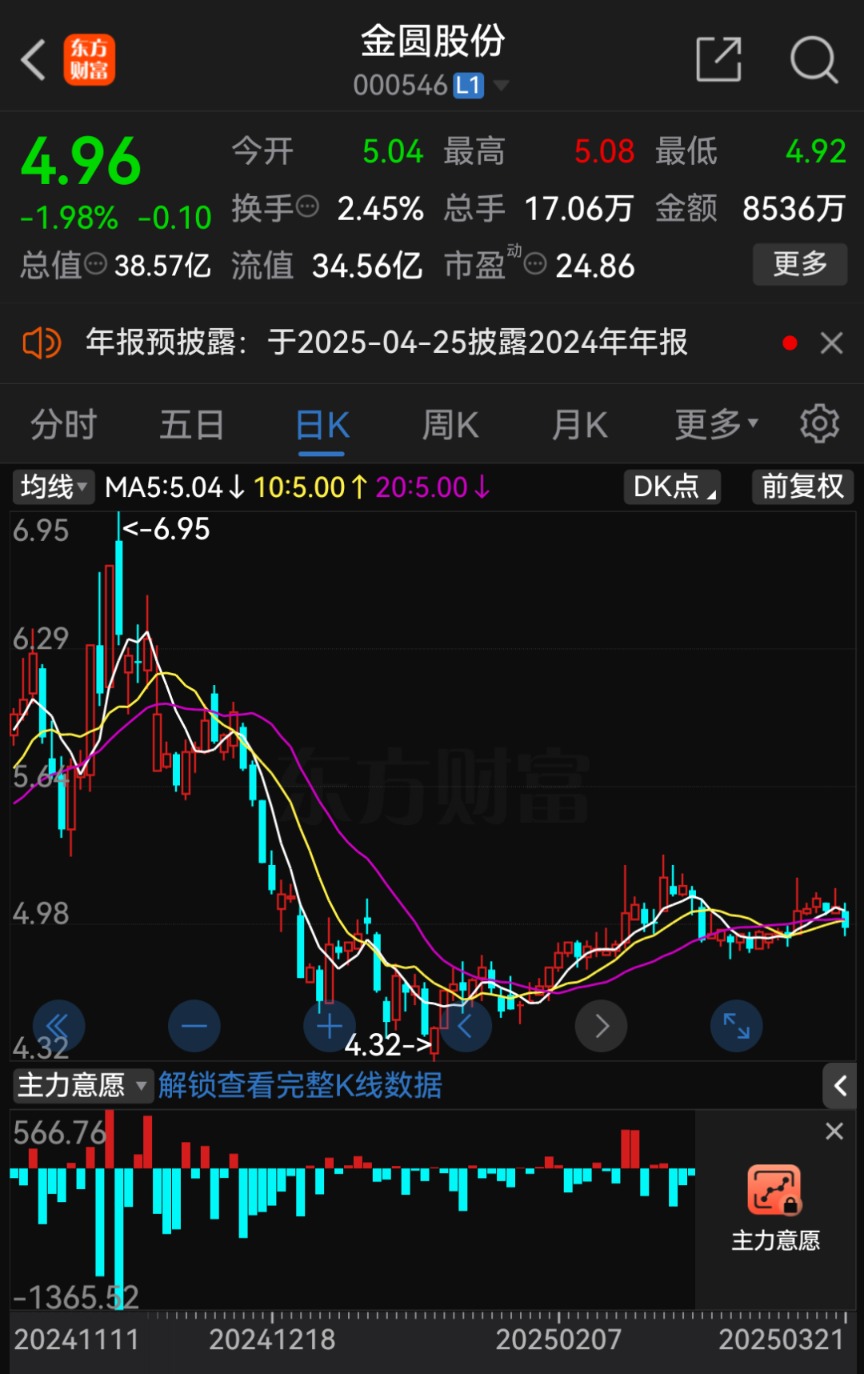Switch to the 周K tab
This screenshot has width=864, height=1374.
click(x=450, y=425)
